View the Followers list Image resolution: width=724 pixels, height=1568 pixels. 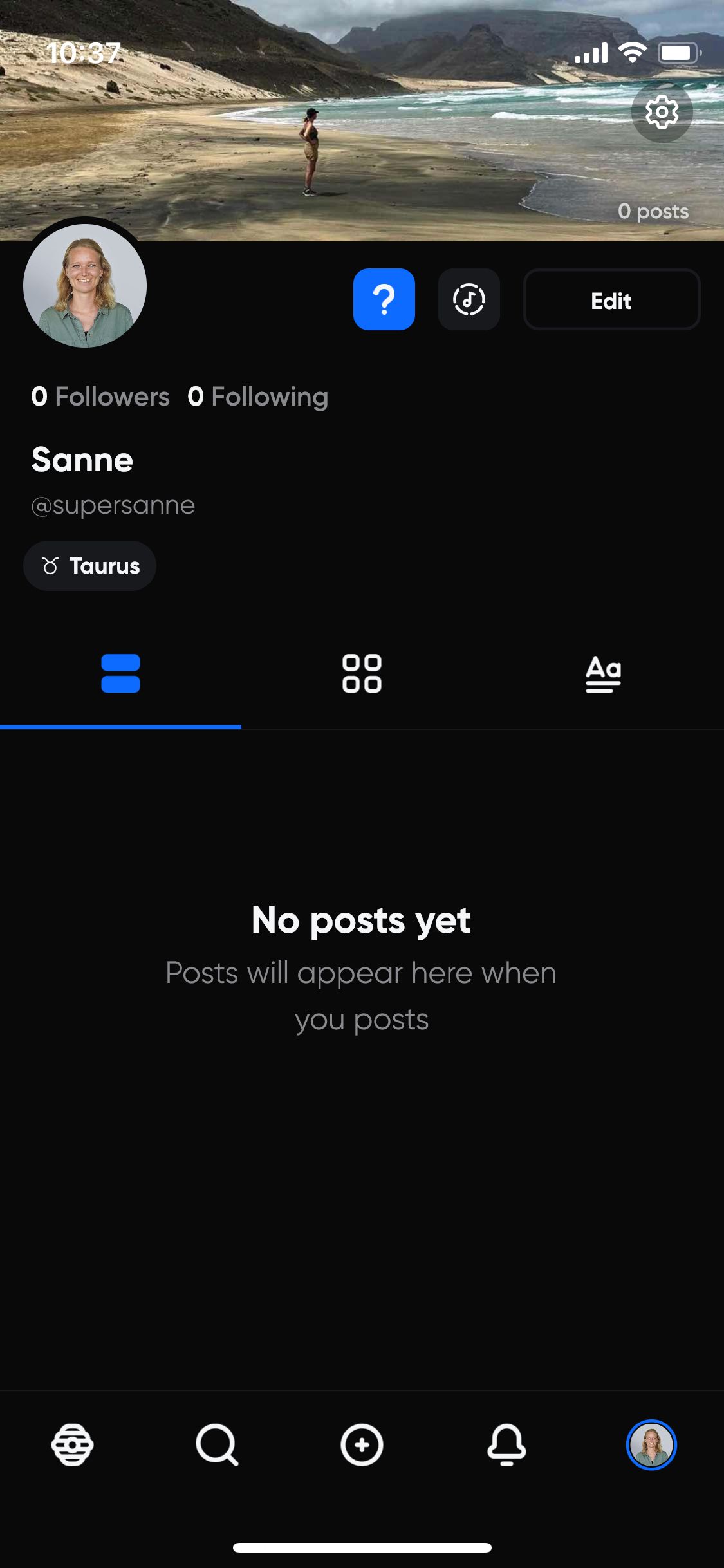[x=100, y=397]
